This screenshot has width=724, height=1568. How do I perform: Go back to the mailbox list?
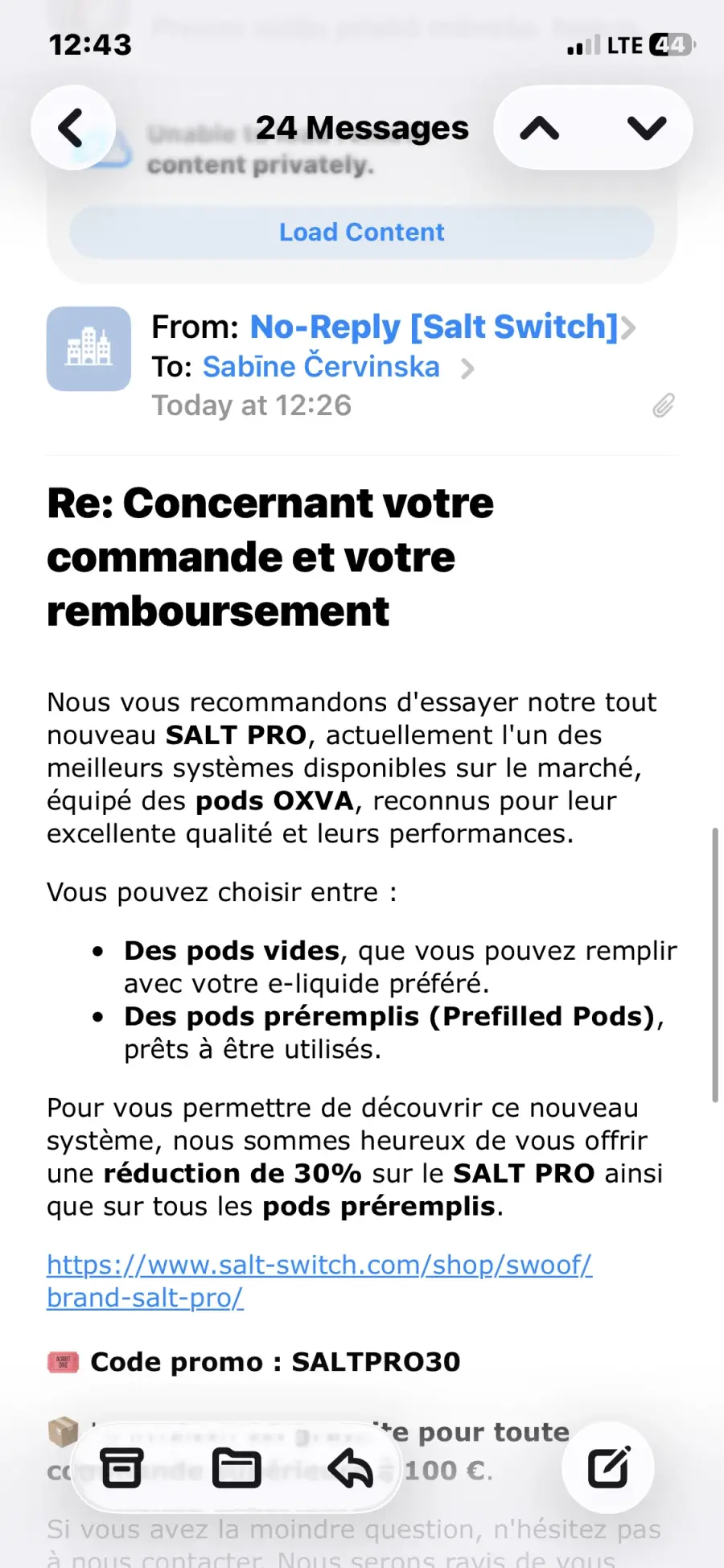pyautogui.click(x=72, y=128)
